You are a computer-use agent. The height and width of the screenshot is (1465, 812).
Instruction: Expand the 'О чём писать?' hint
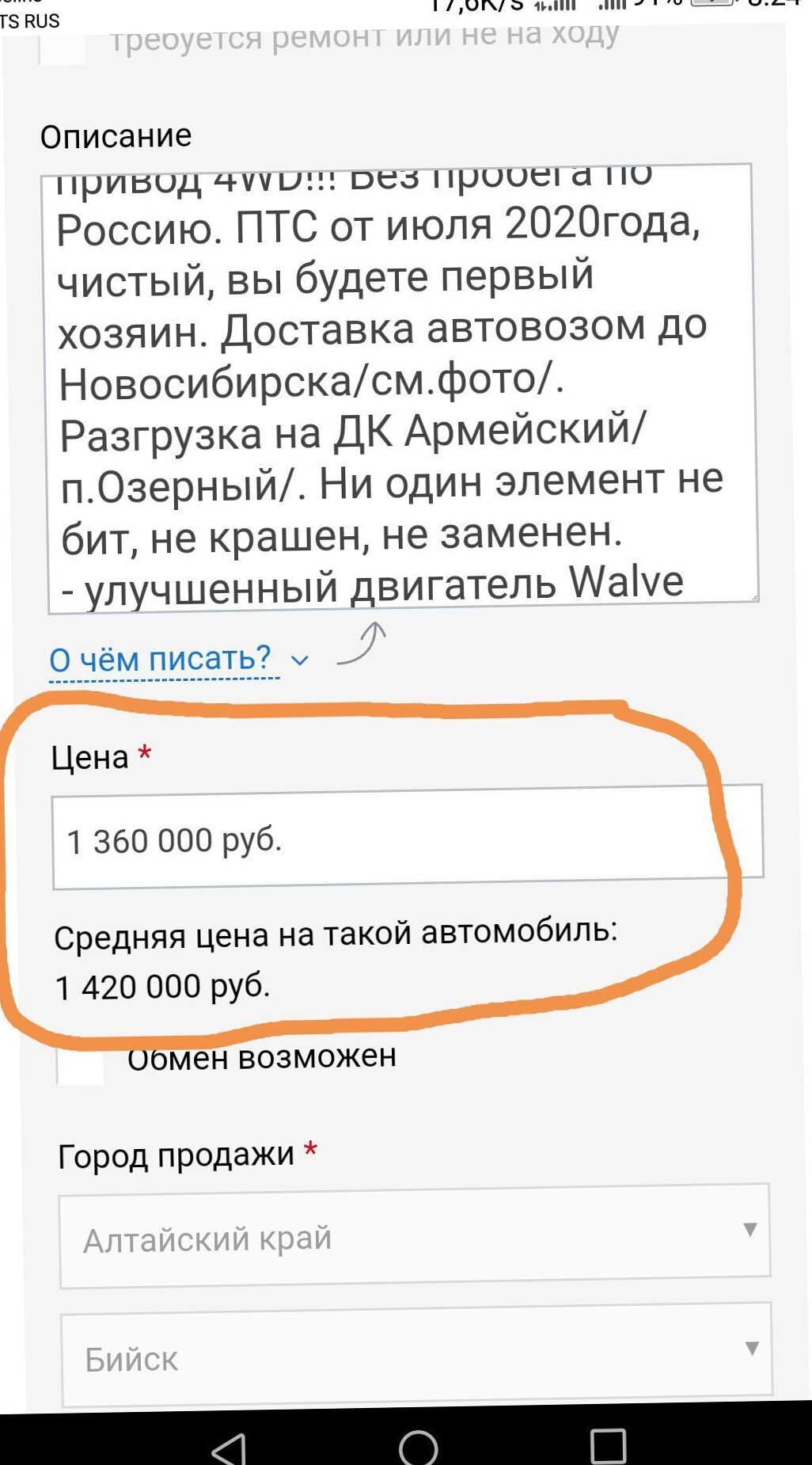click(x=178, y=659)
